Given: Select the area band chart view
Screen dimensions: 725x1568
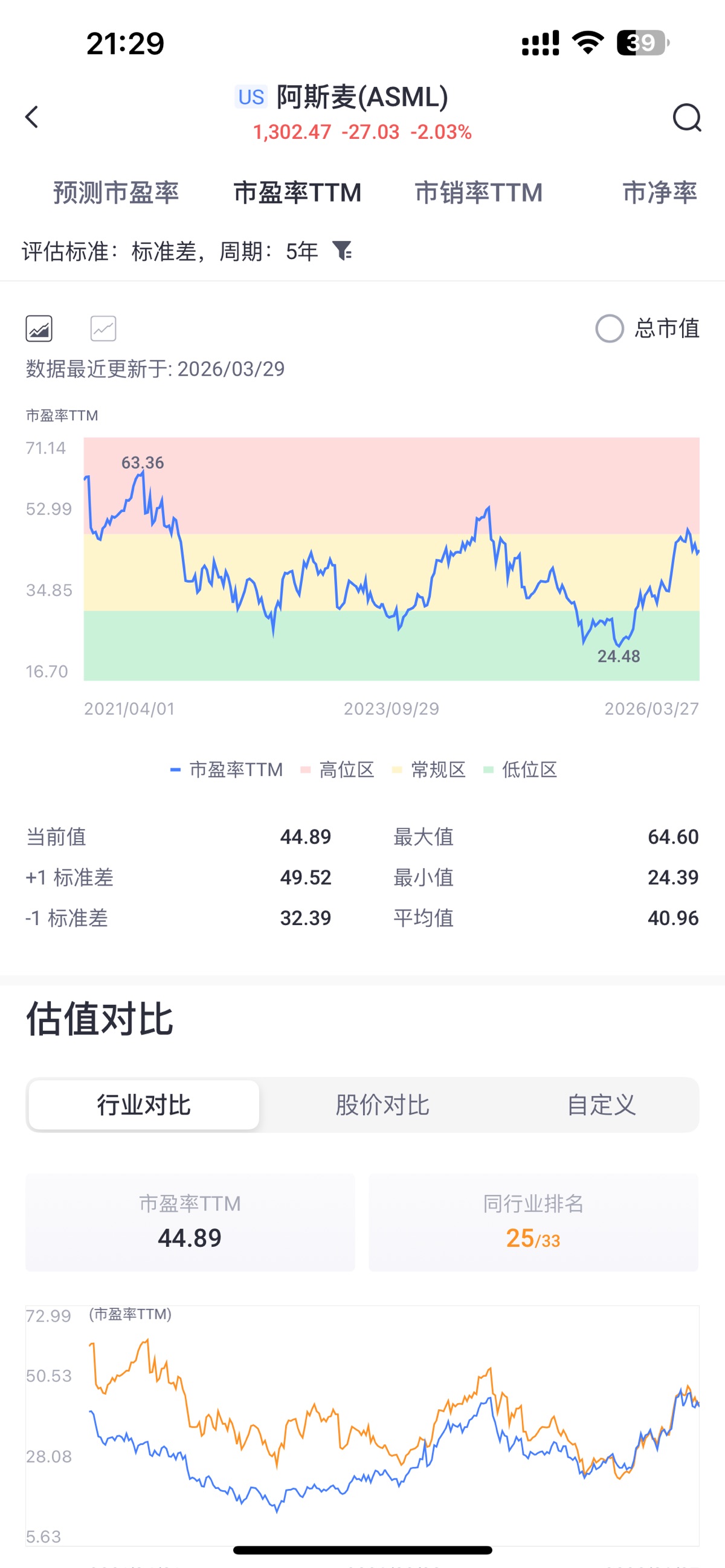Looking at the screenshot, I should coord(39,328).
